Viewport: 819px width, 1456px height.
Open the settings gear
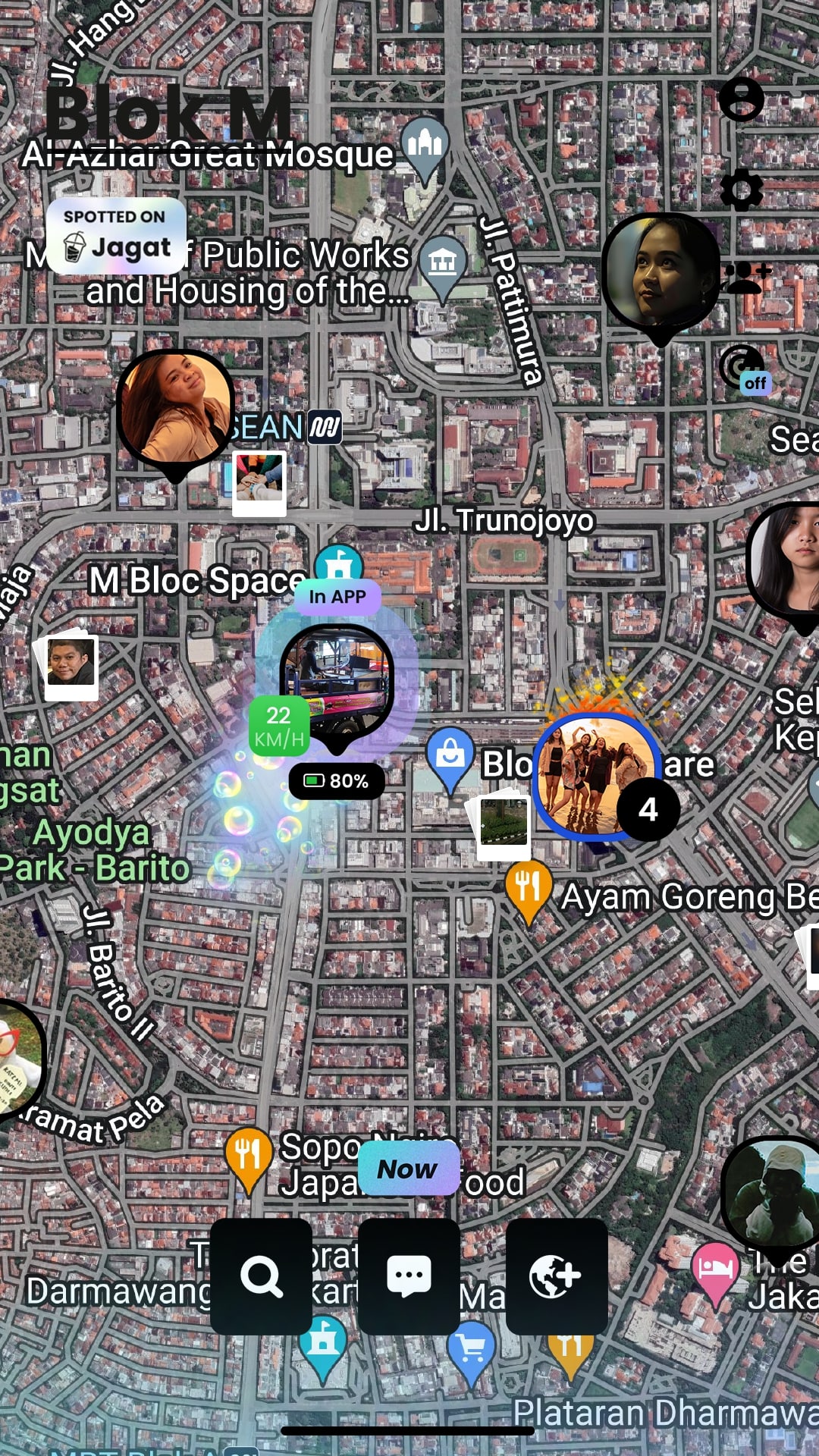(741, 190)
